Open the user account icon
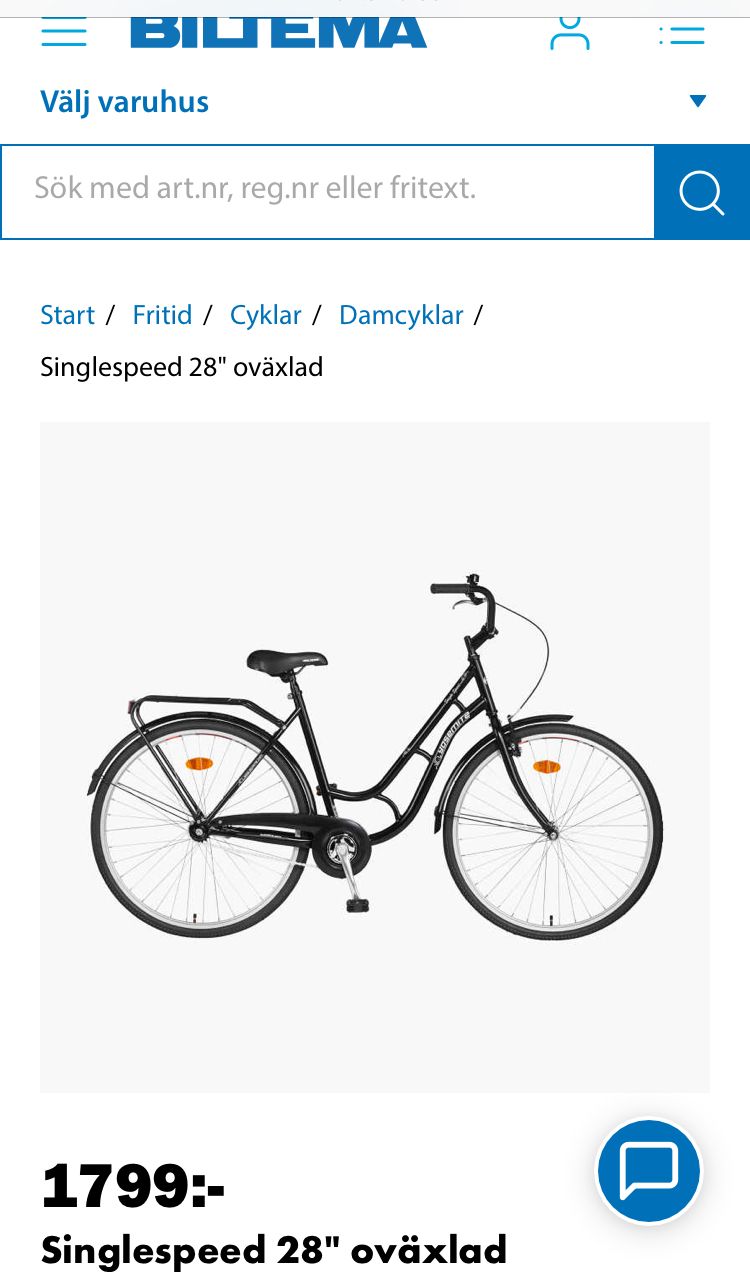The width and height of the screenshot is (750, 1272). pyautogui.click(x=570, y=32)
